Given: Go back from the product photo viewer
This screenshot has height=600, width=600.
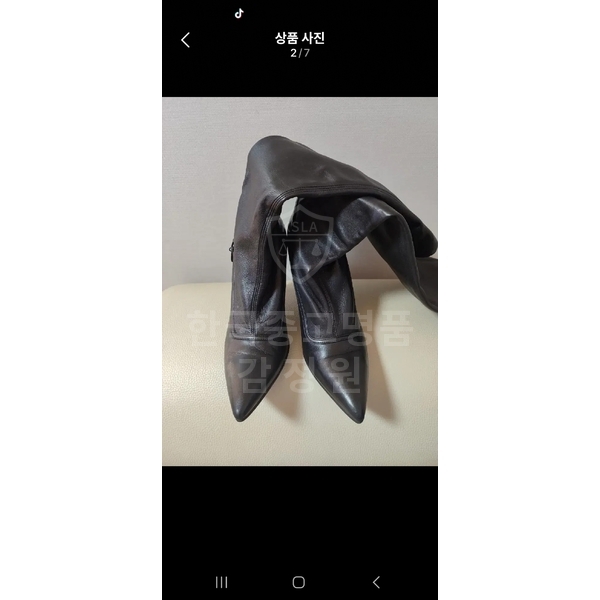Looking at the screenshot, I should click(x=185, y=41).
